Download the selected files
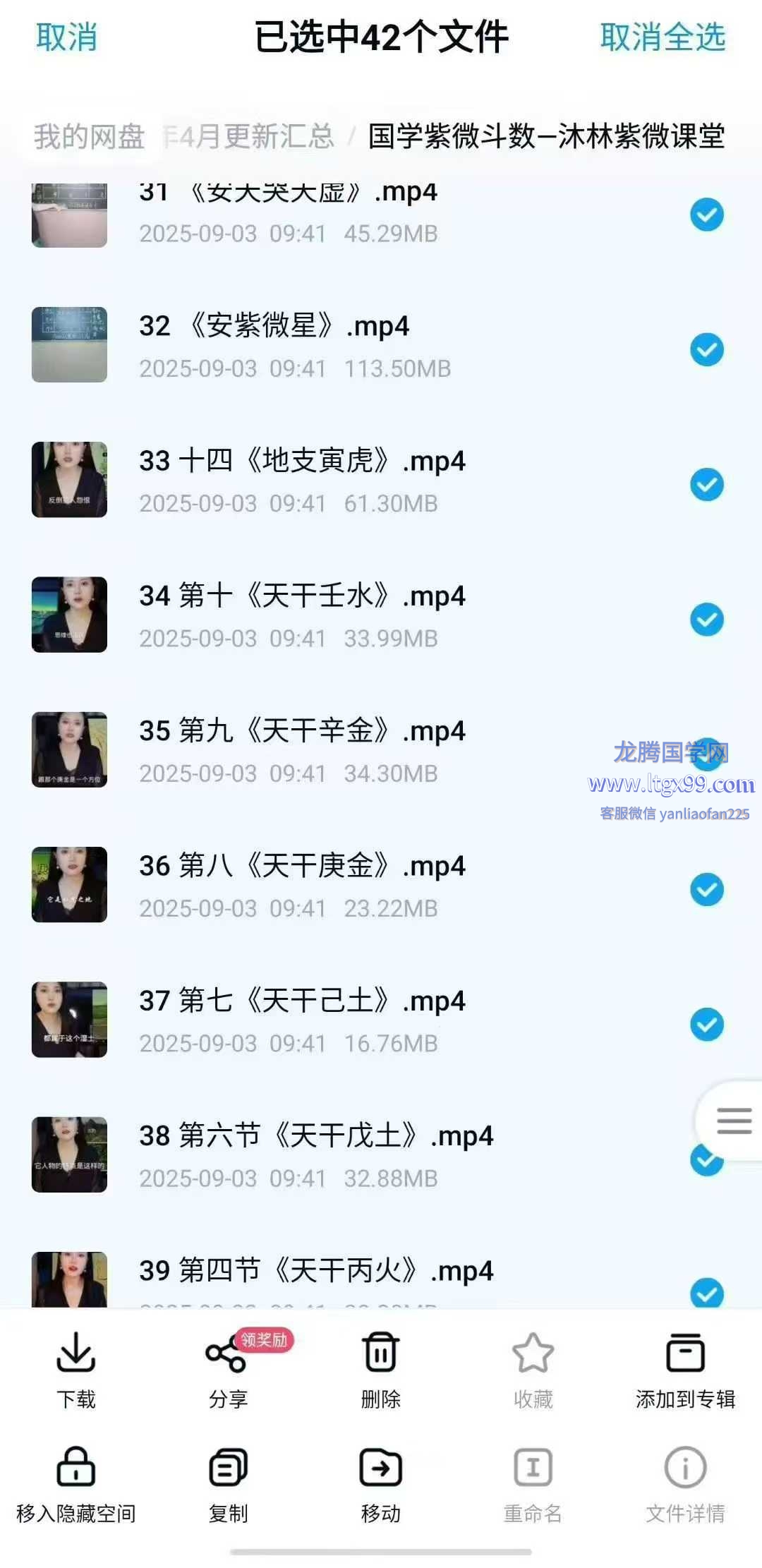The width and height of the screenshot is (762, 1568). coord(76,1369)
